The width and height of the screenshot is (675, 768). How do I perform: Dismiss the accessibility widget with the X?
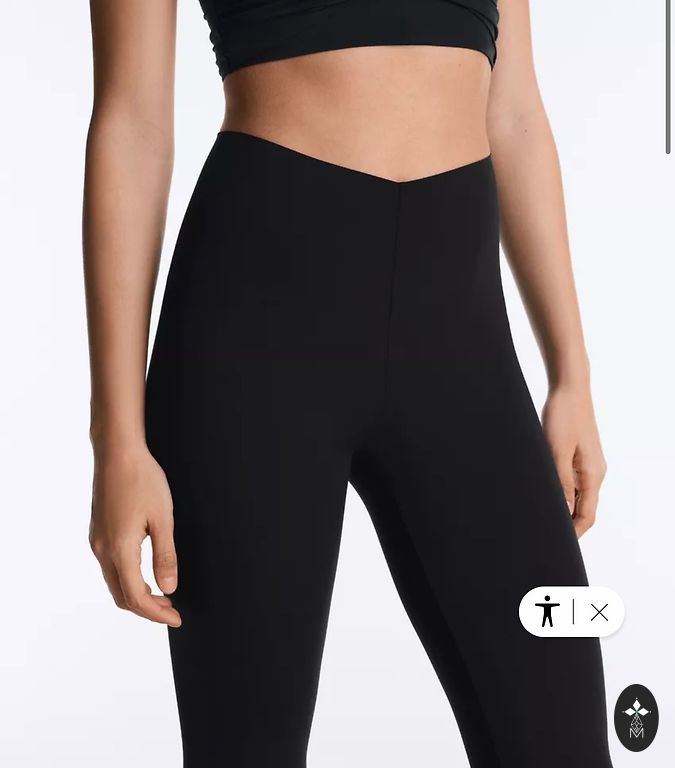[x=599, y=612]
